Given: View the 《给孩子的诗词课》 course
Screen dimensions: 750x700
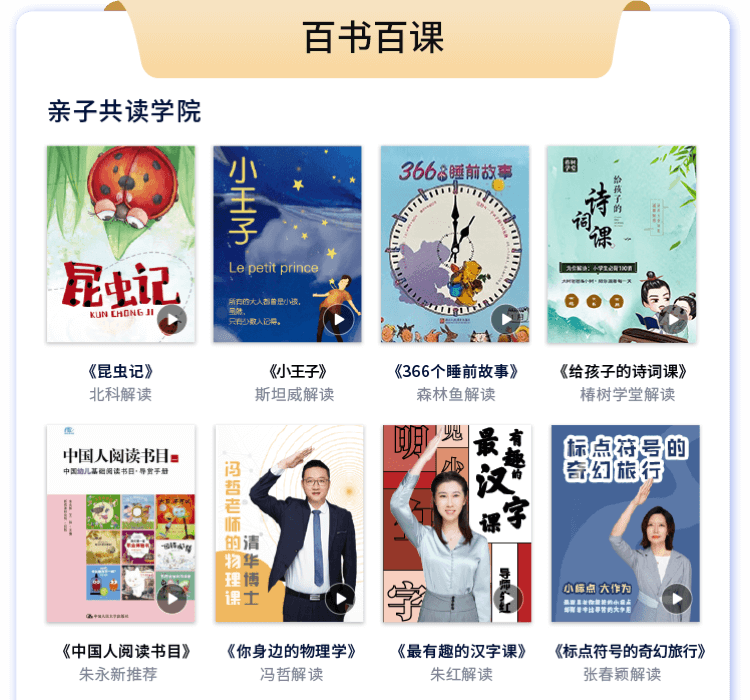Looking at the screenshot, I should pyautogui.click(x=621, y=244).
